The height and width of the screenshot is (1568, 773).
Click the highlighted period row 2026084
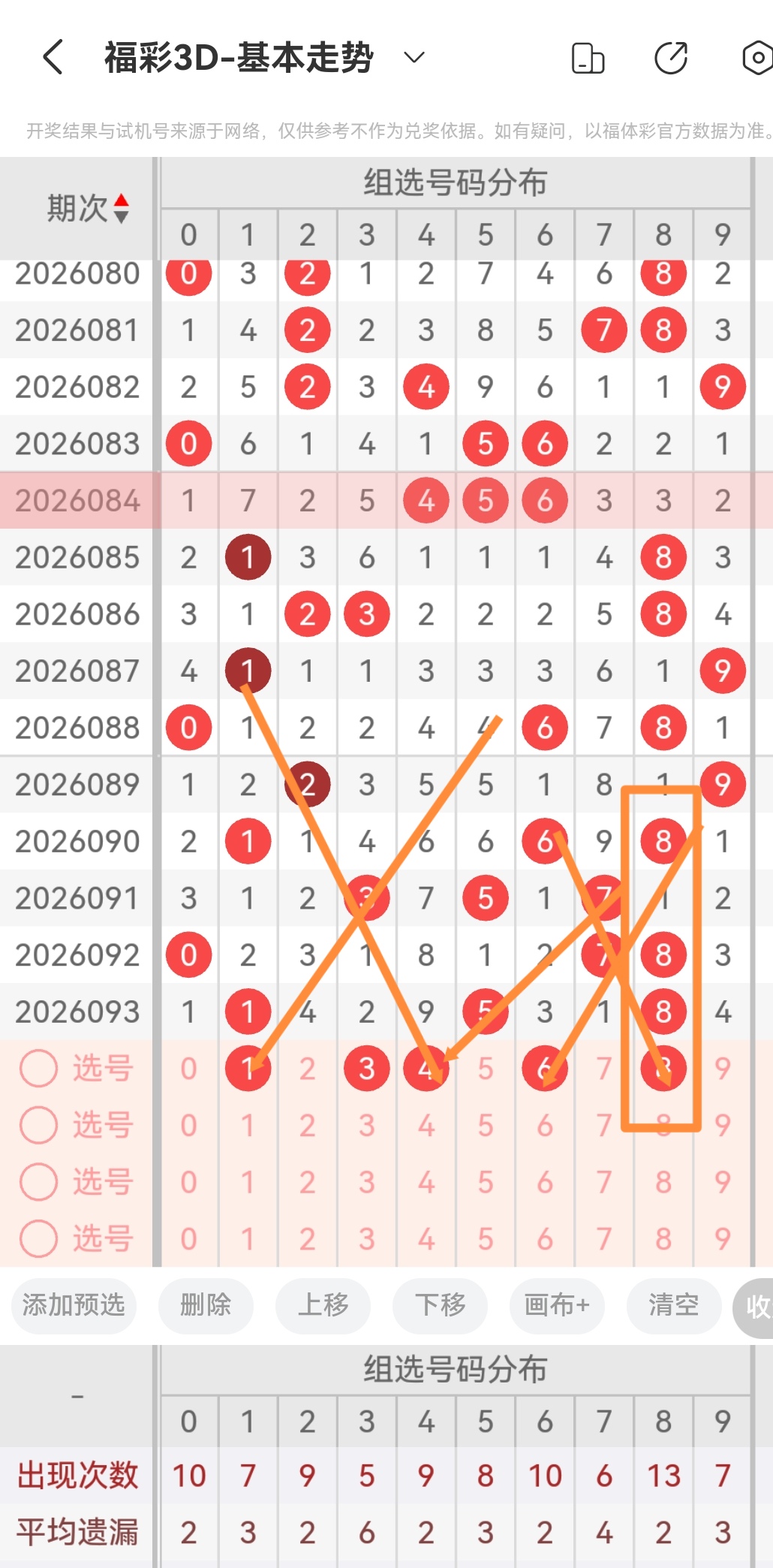(x=77, y=499)
